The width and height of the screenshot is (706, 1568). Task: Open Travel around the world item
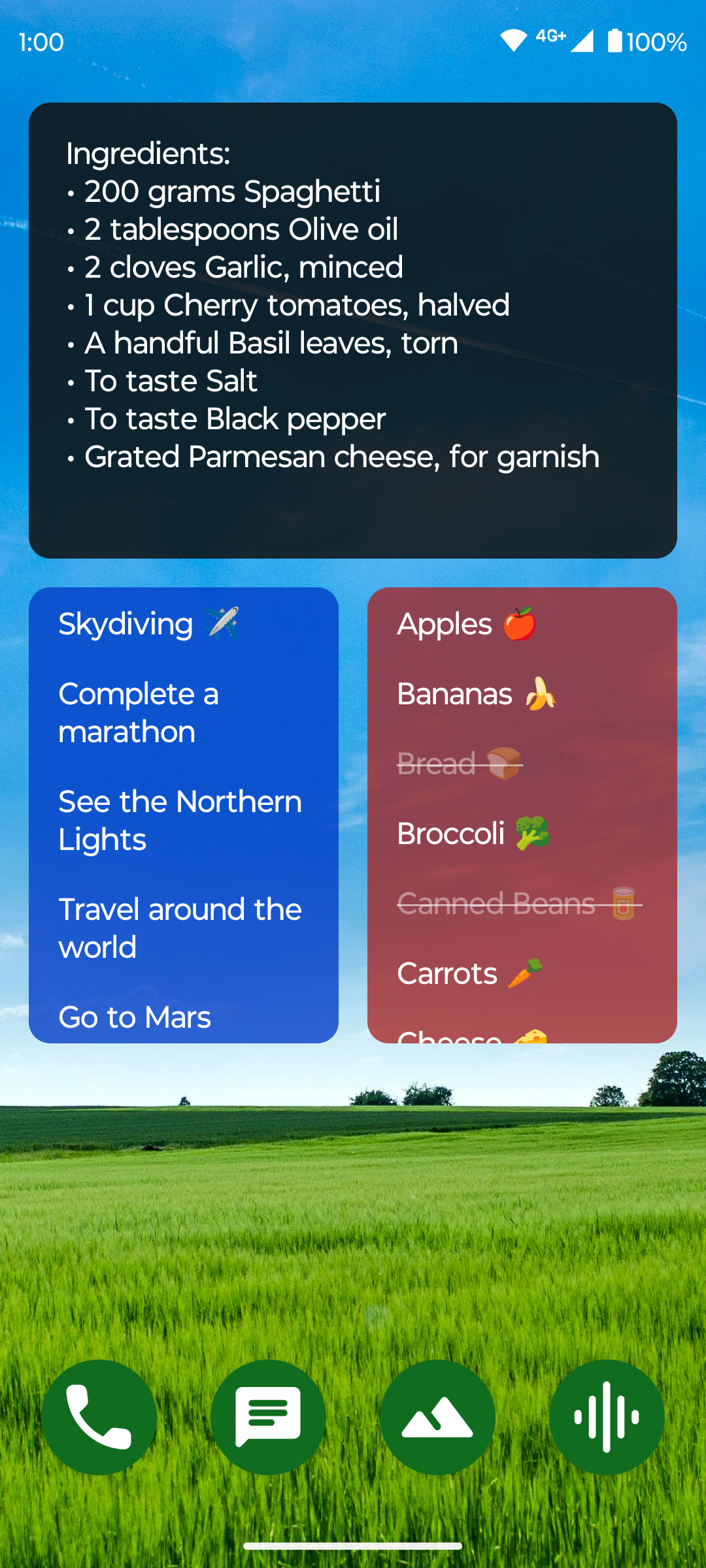pyautogui.click(x=180, y=928)
